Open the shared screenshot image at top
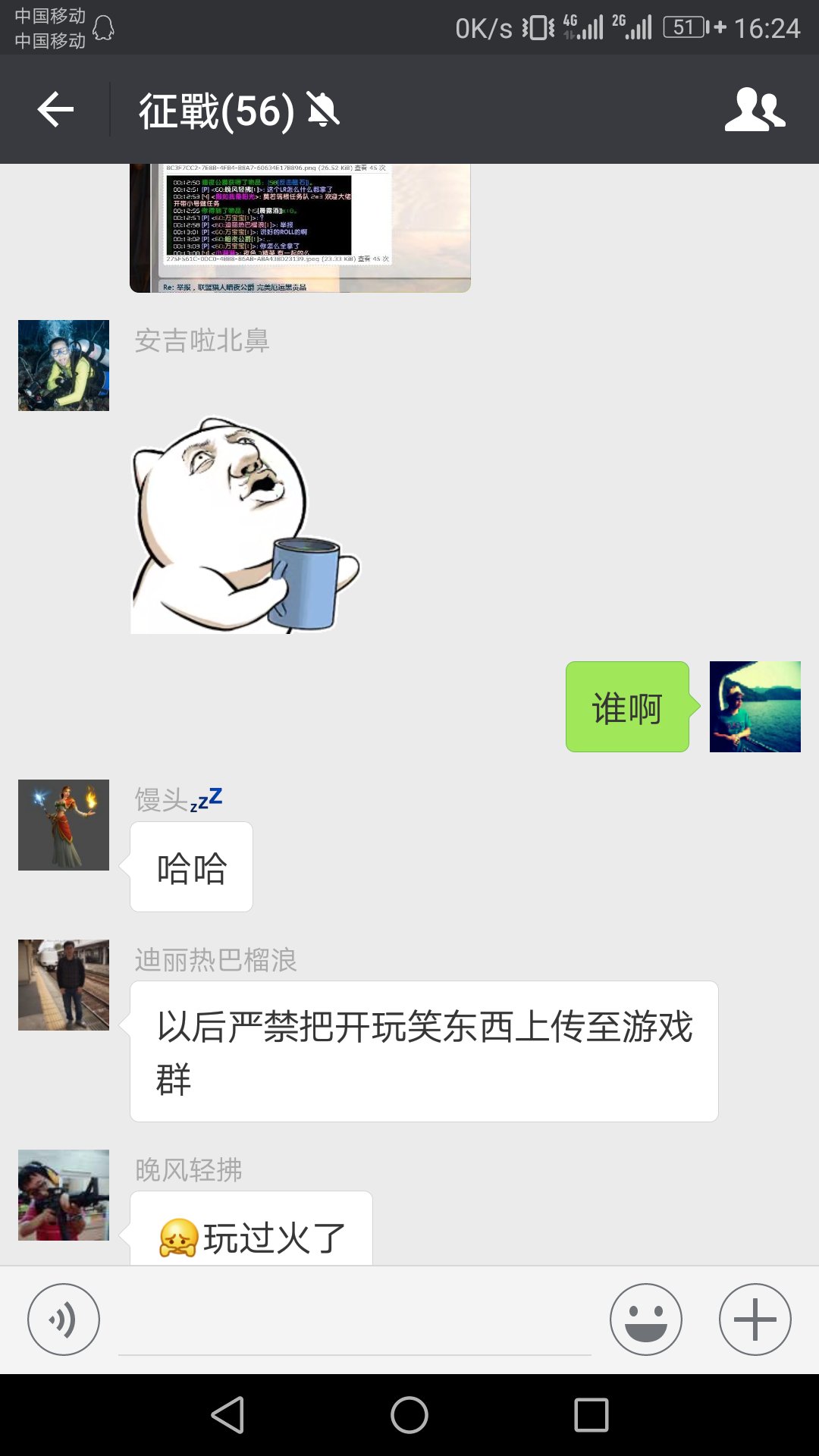 coord(300,227)
